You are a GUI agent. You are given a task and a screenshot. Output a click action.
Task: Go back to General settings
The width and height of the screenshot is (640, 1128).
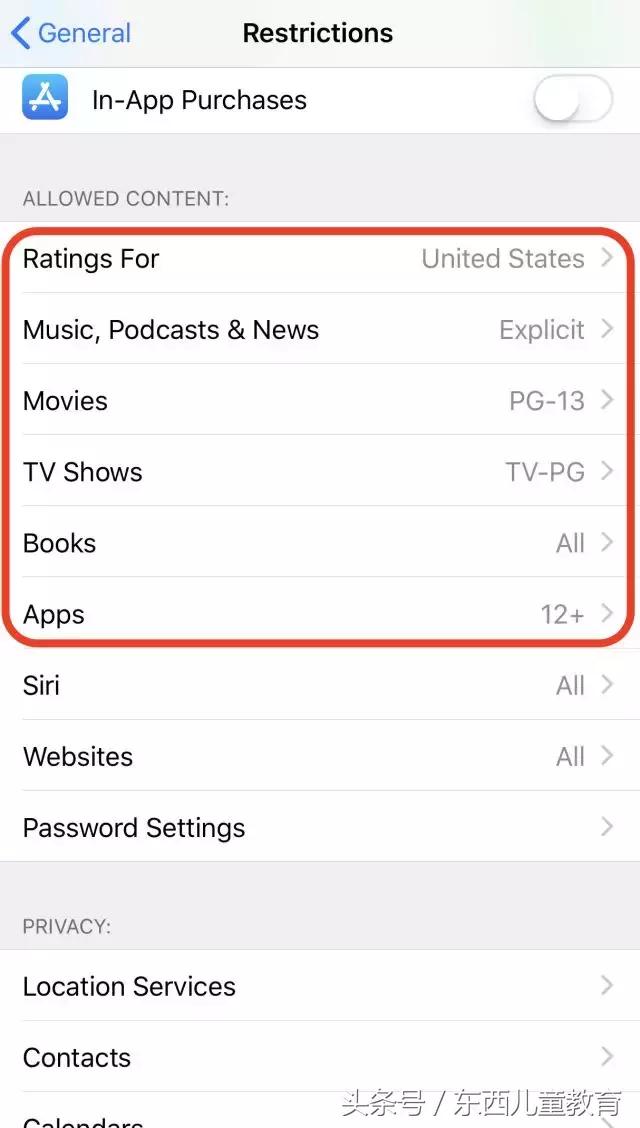pos(70,33)
